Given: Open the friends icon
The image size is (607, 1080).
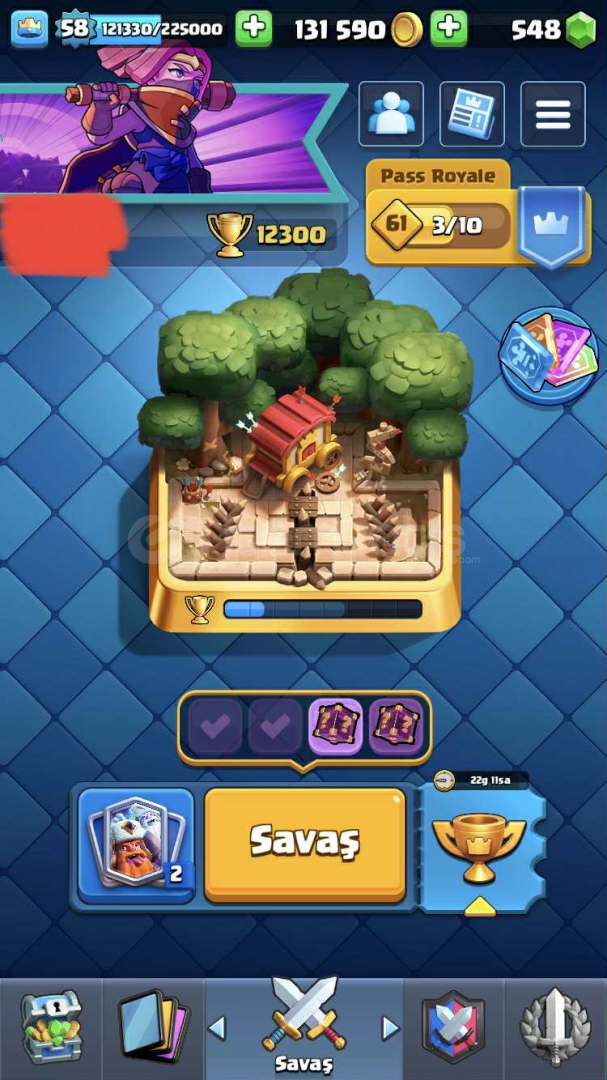Looking at the screenshot, I should pyautogui.click(x=391, y=114).
